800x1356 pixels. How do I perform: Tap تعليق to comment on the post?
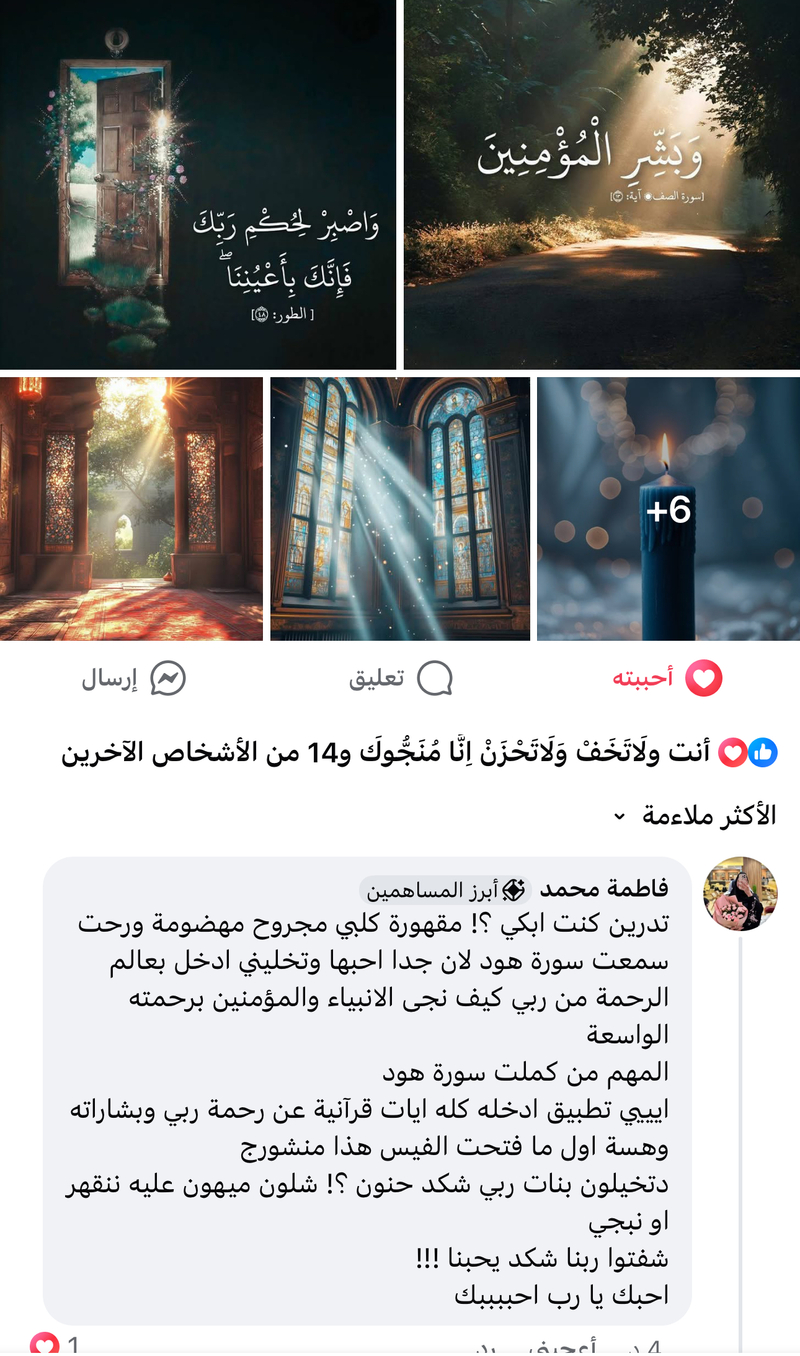(x=400, y=679)
